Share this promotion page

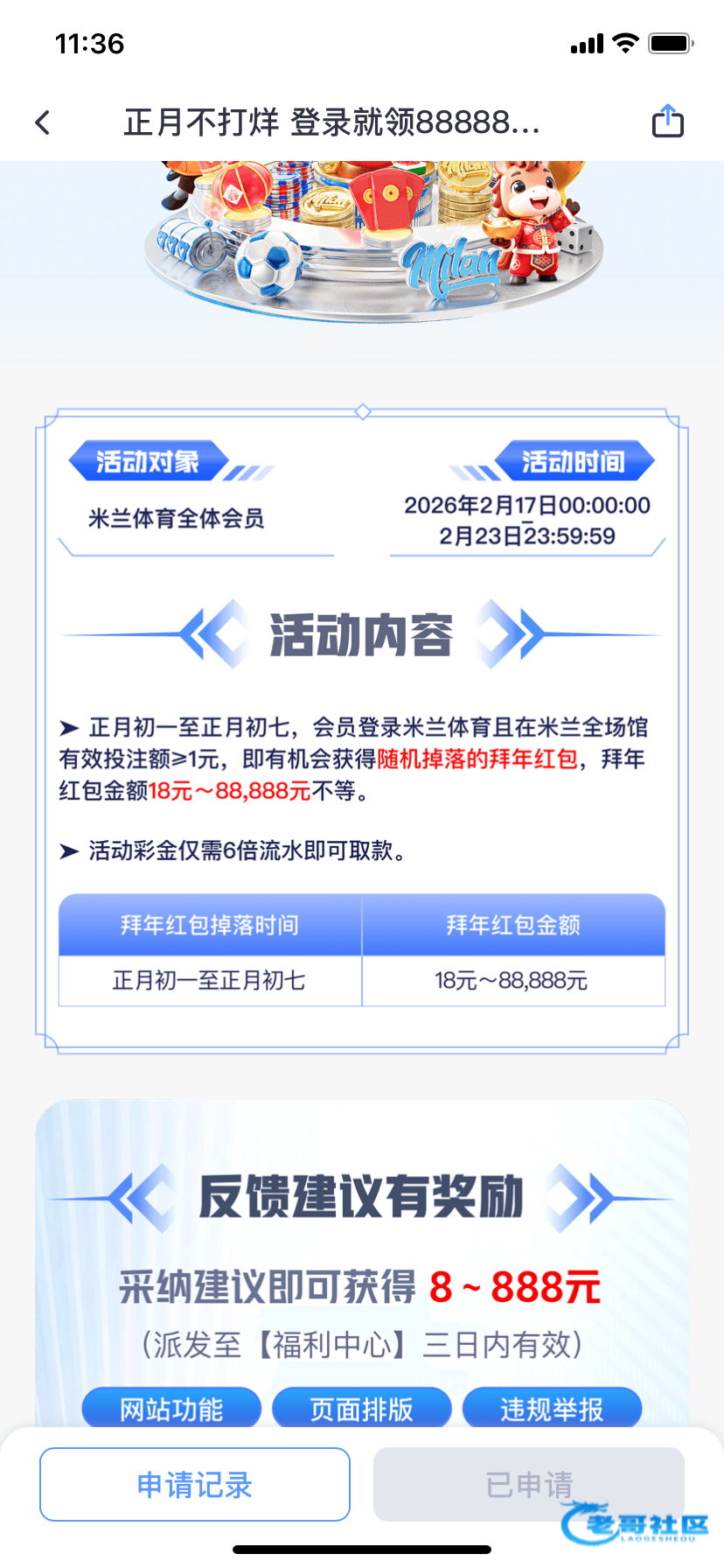coord(668,122)
